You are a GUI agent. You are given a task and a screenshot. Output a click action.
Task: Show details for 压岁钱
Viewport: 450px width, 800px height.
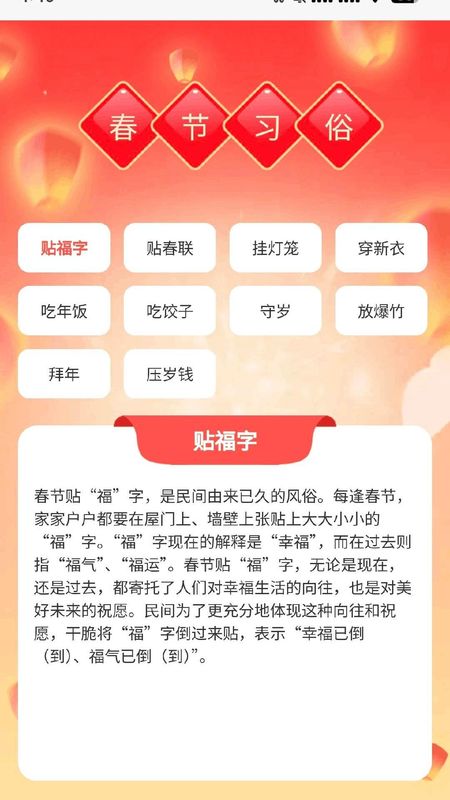coord(169,374)
